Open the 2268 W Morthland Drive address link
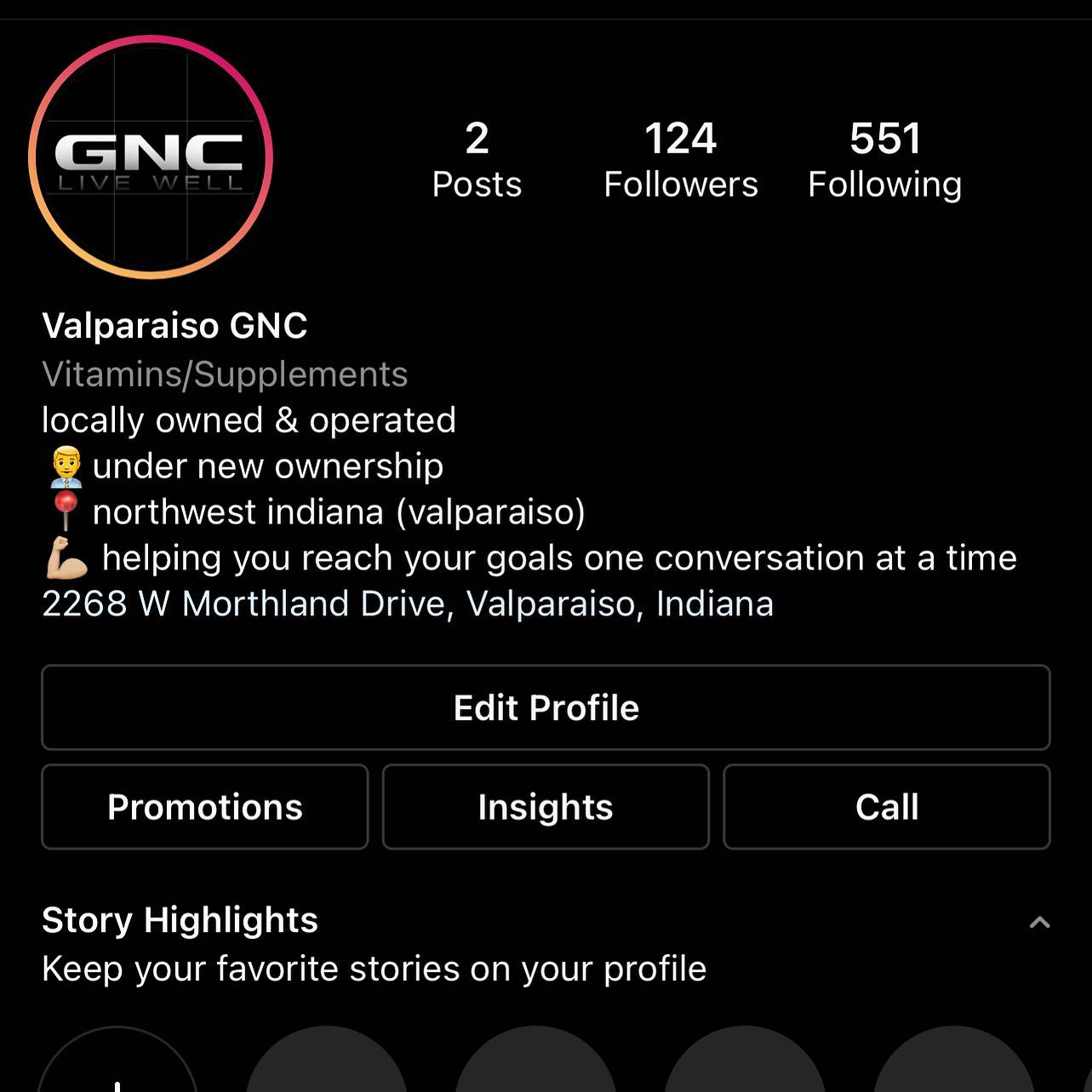This screenshot has height=1092, width=1092. (x=408, y=603)
